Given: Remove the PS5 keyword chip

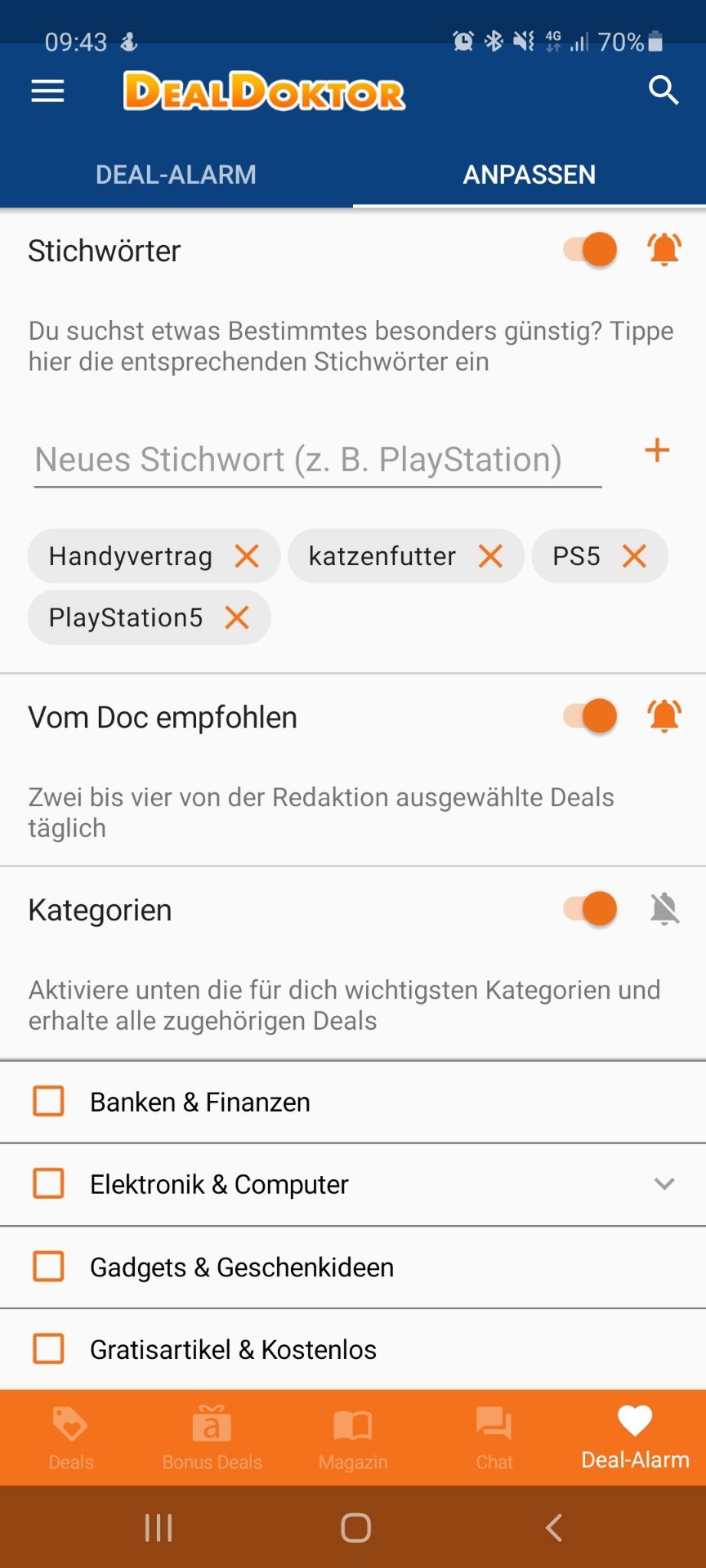Looking at the screenshot, I should (x=634, y=556).
